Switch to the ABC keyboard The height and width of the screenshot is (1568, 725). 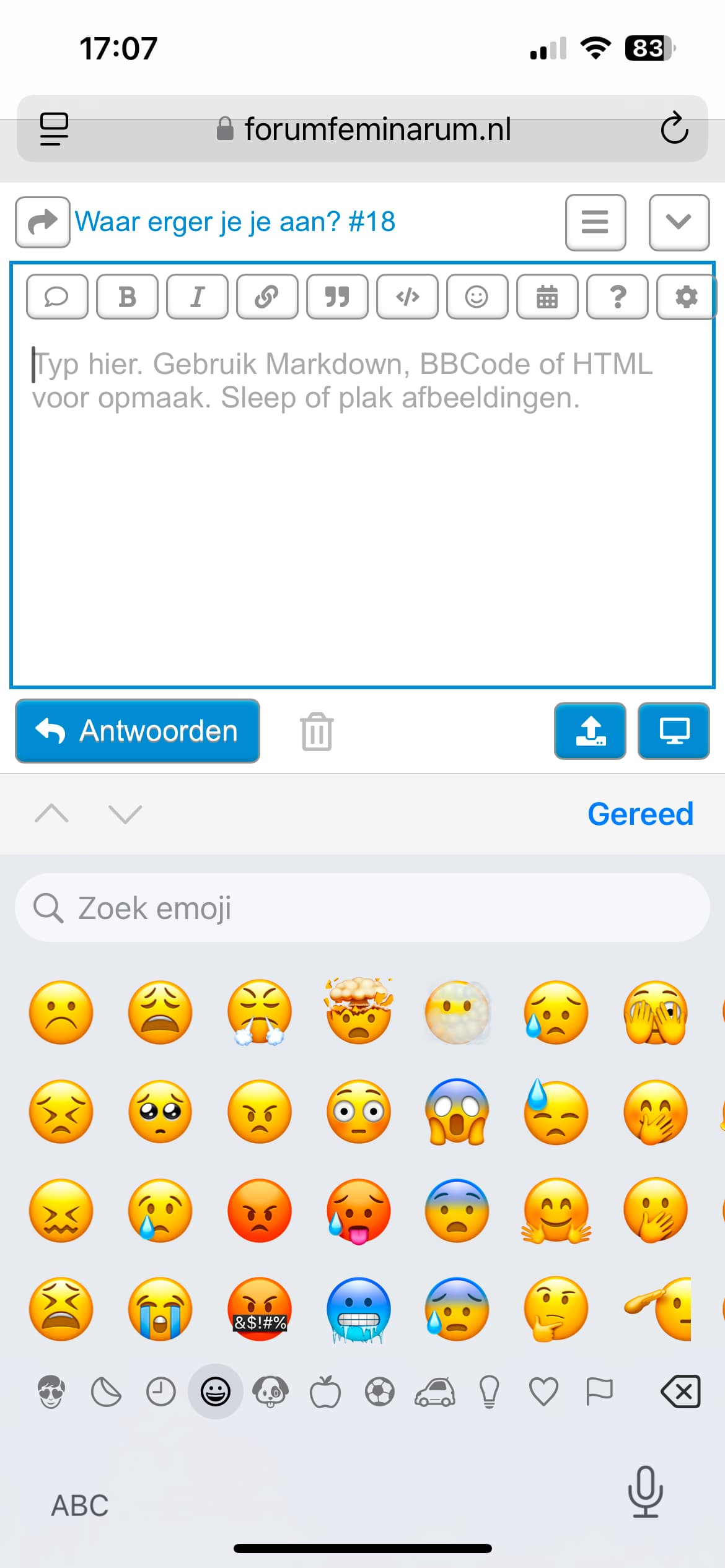click(x=80, y=1505)
